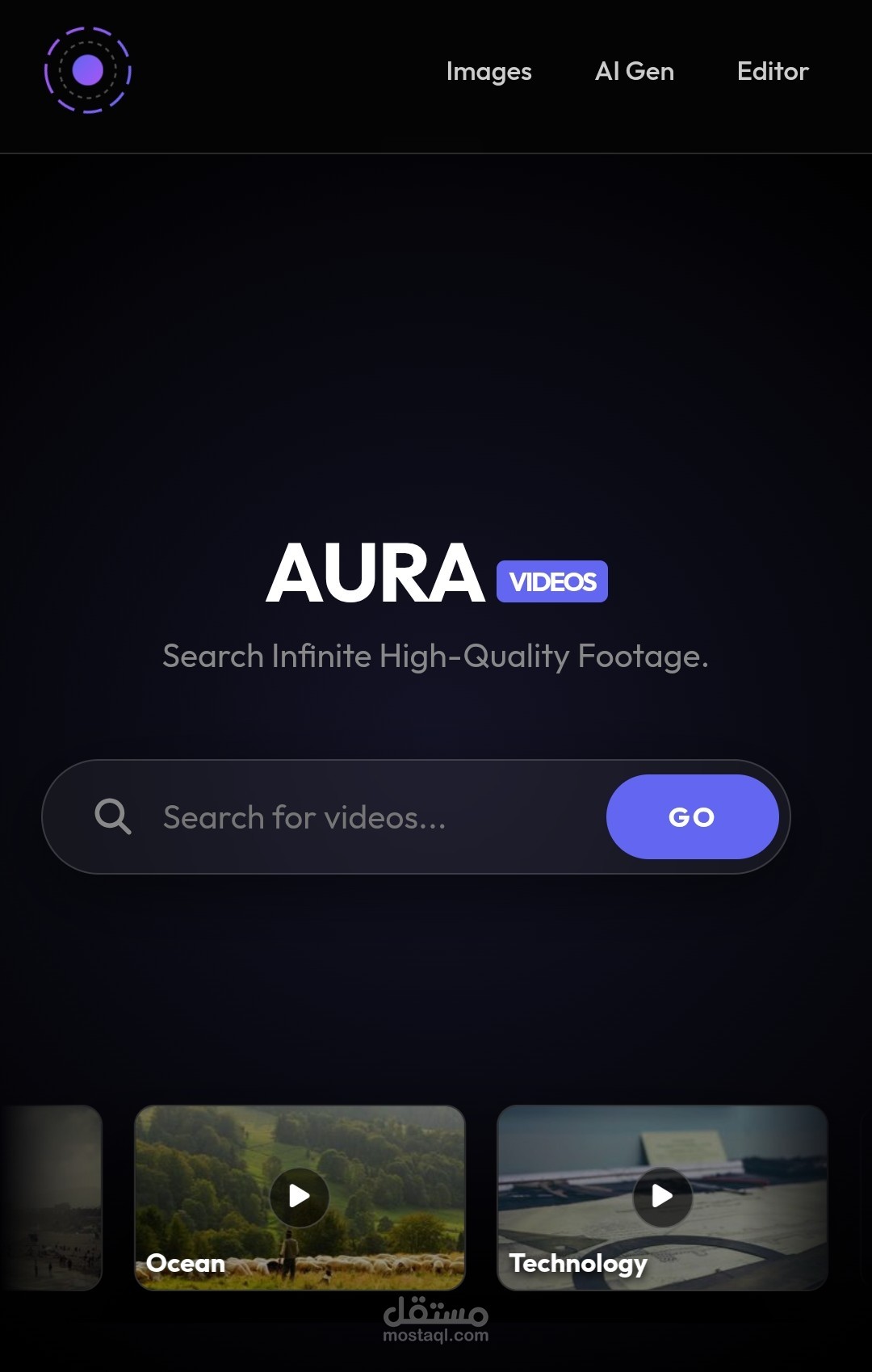Tap the Aura circular logo
The width and height of the screenshot is (872, 1372).
87,70
